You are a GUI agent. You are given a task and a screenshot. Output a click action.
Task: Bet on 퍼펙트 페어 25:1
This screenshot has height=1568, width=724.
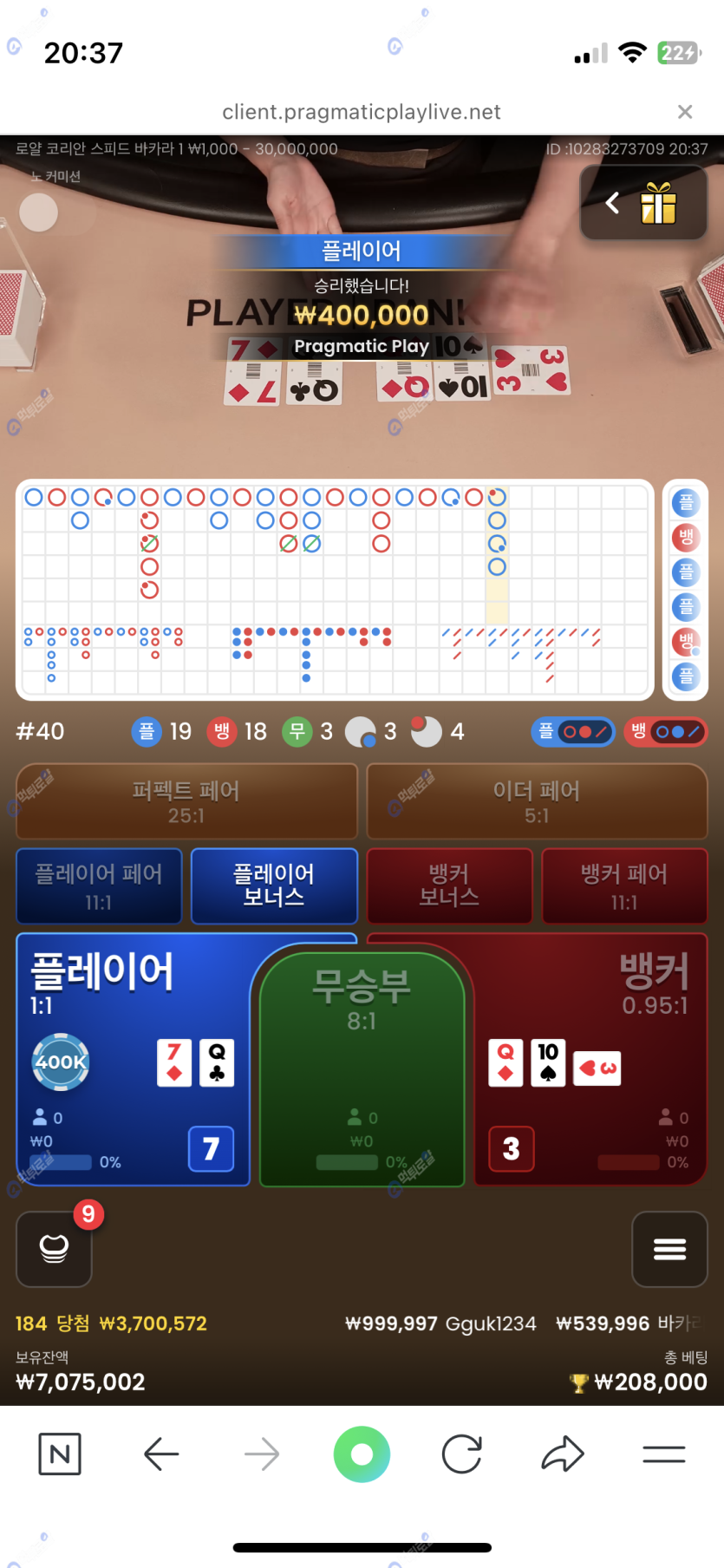tap(186, 801)
